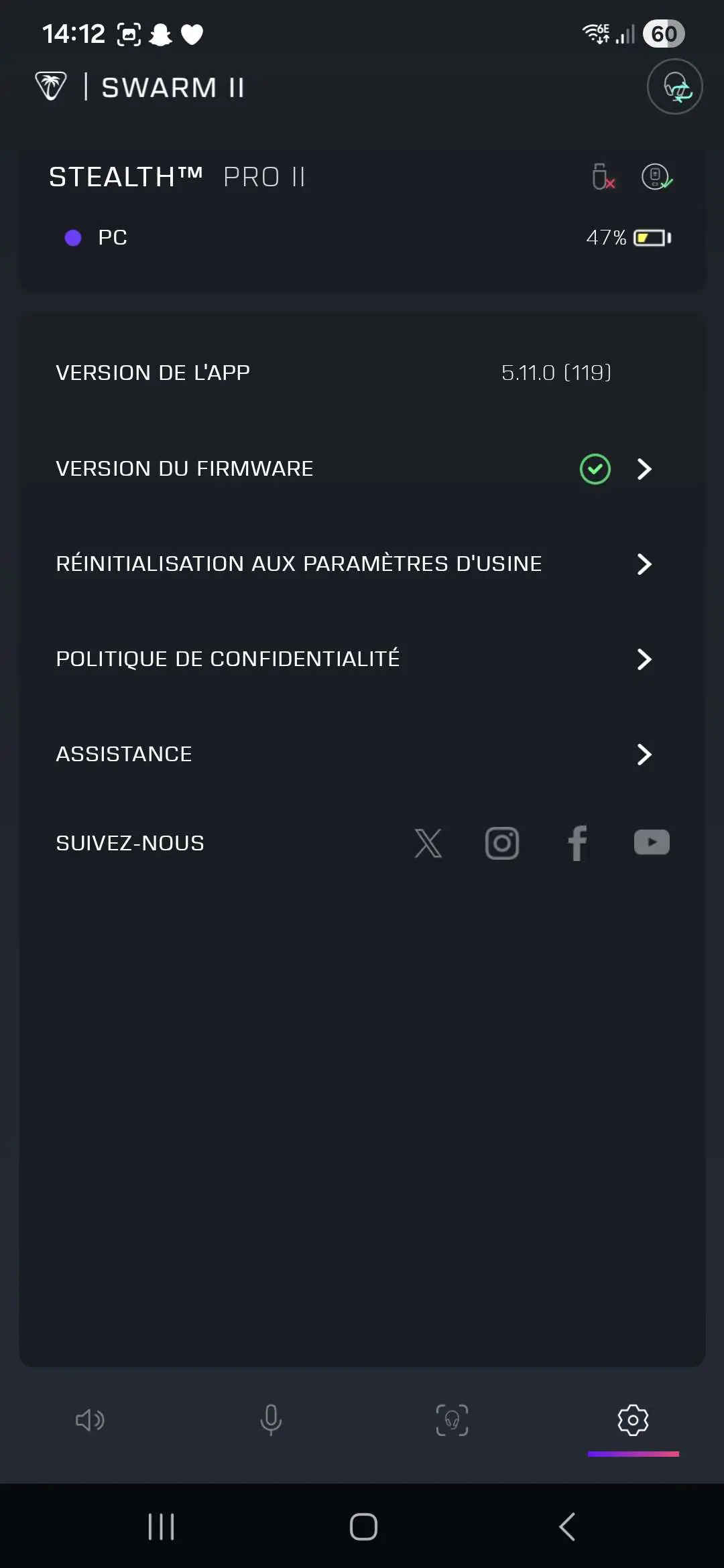The image size is (724, 1568).
Task: Open the recent apps view
Action: 161,1527
